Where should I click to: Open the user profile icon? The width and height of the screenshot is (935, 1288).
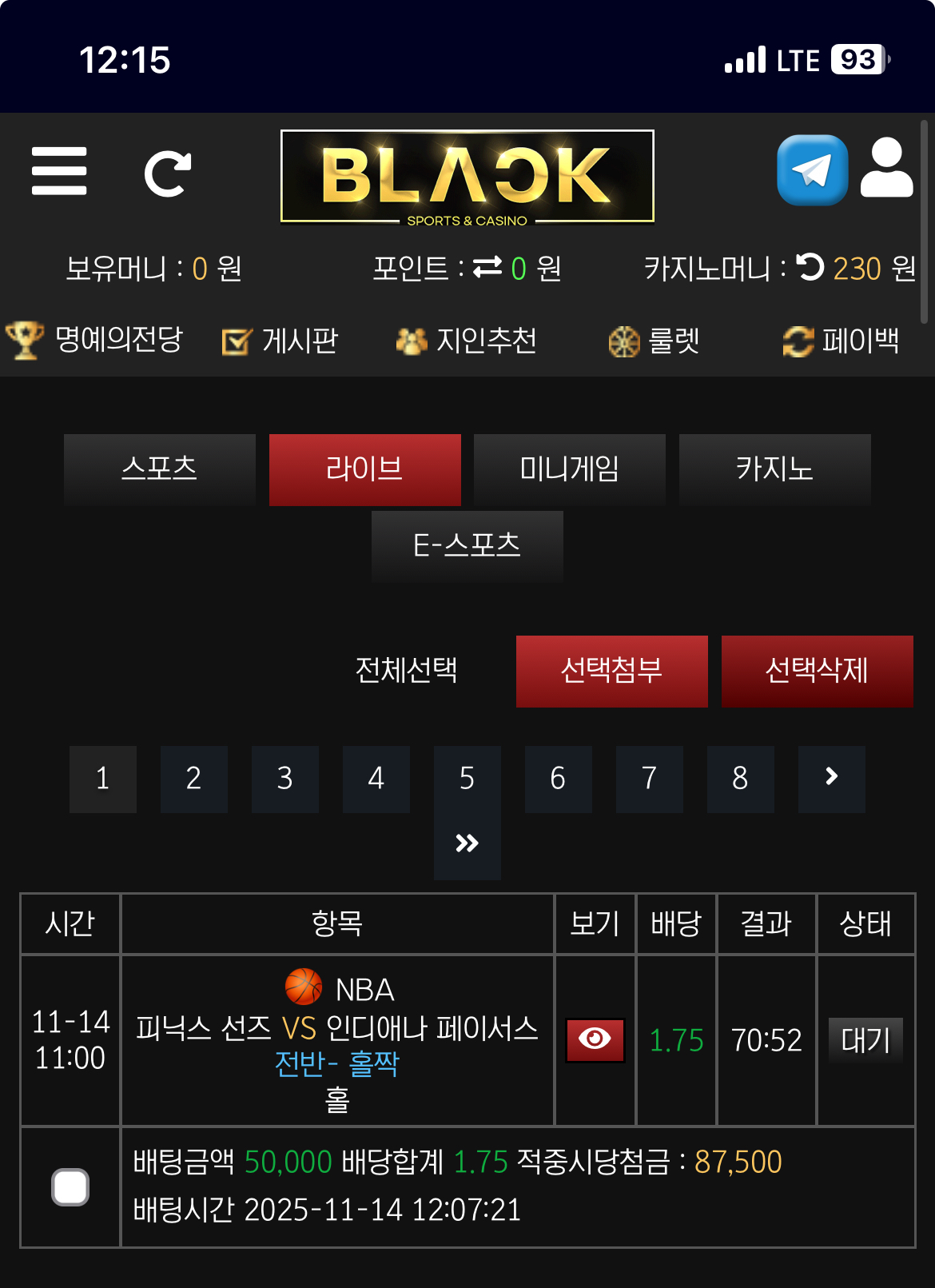coord(886,169)
